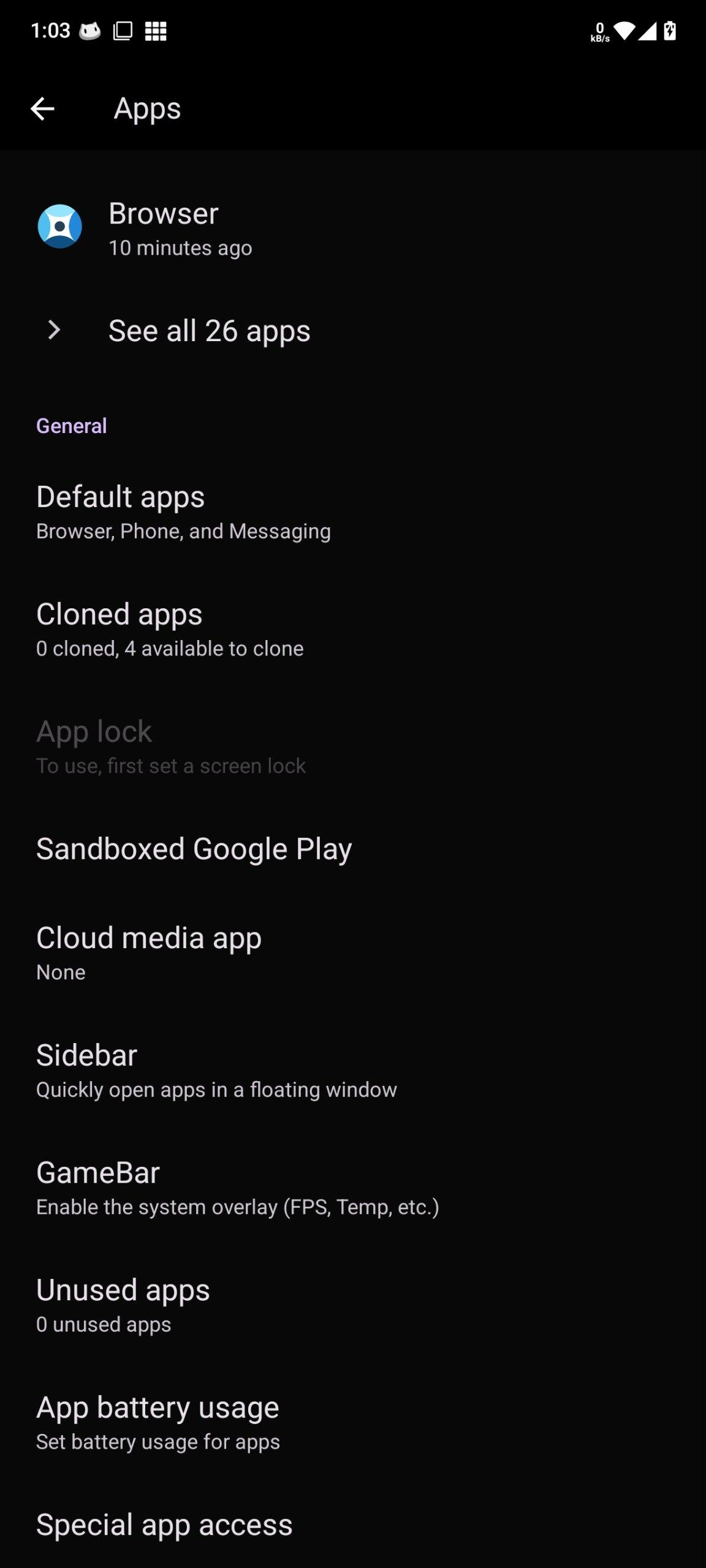The width and height of the screenshot is (706, 1568).
Task: Go back from the Apps screen
Action: click(x=42, y=109)
